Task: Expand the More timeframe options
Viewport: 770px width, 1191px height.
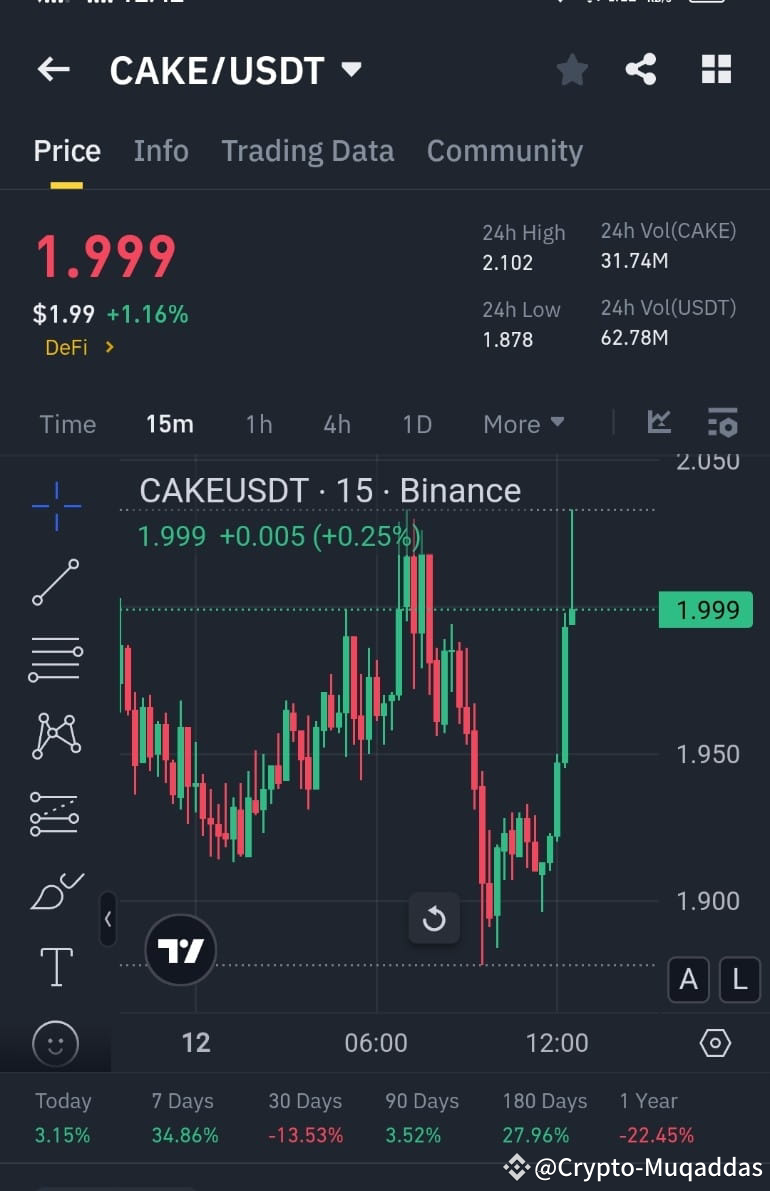Action: tap(522, 423)
